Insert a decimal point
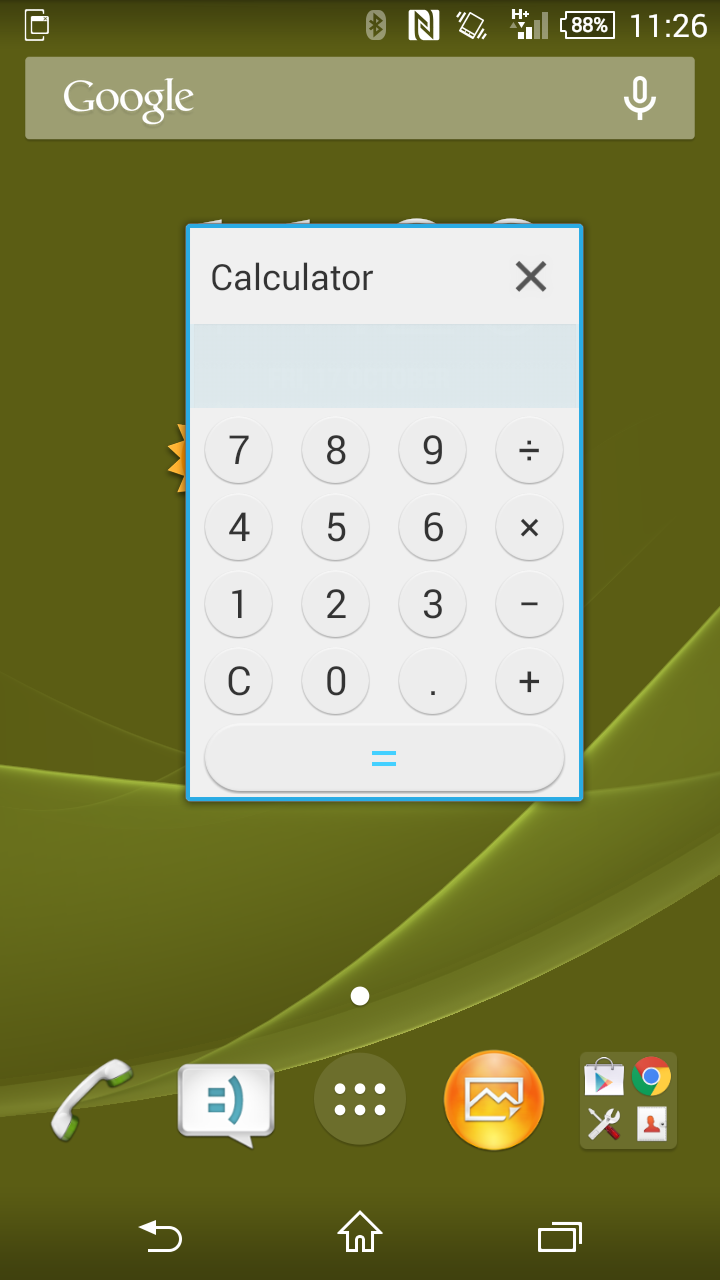 coord(432,681)
